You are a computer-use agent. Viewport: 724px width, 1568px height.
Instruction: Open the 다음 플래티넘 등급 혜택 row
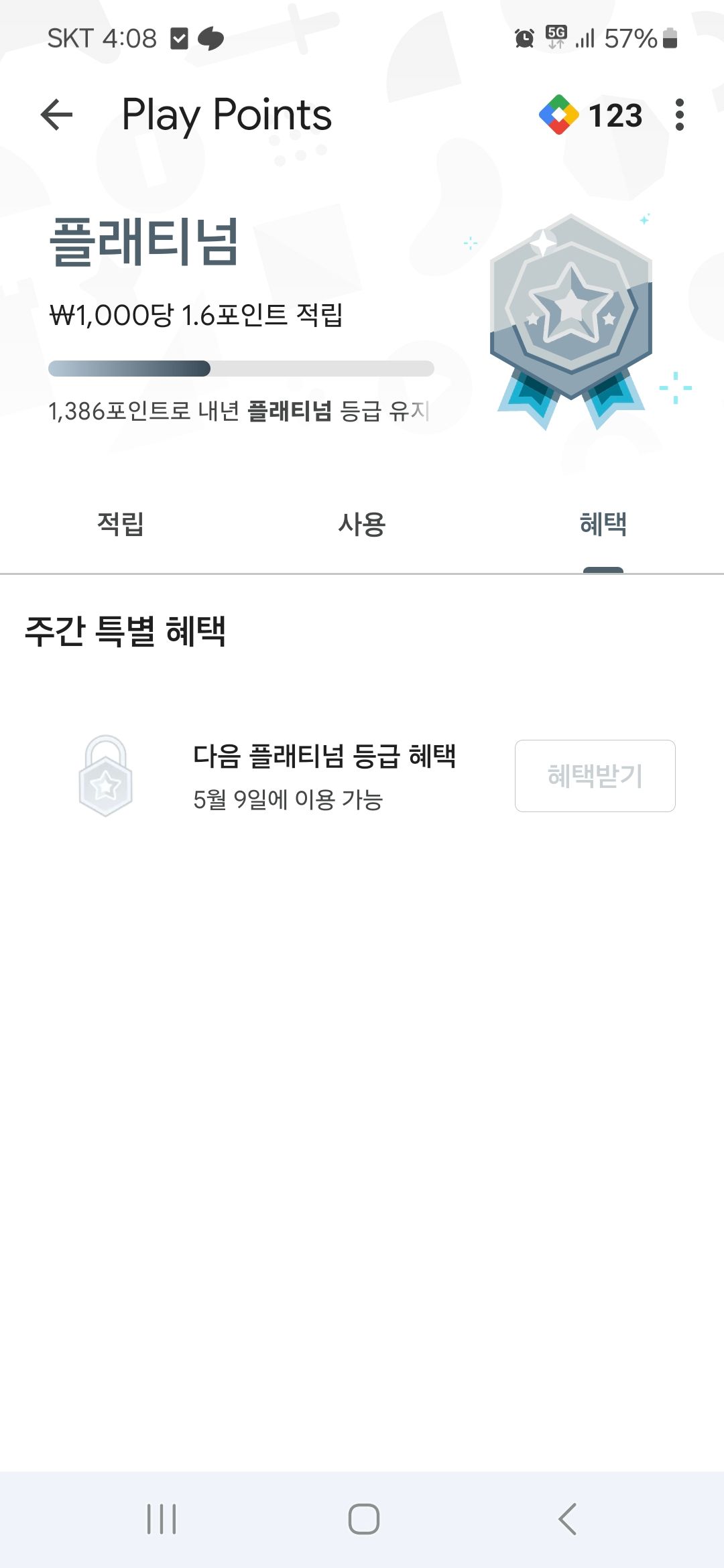tap(362, 776)
